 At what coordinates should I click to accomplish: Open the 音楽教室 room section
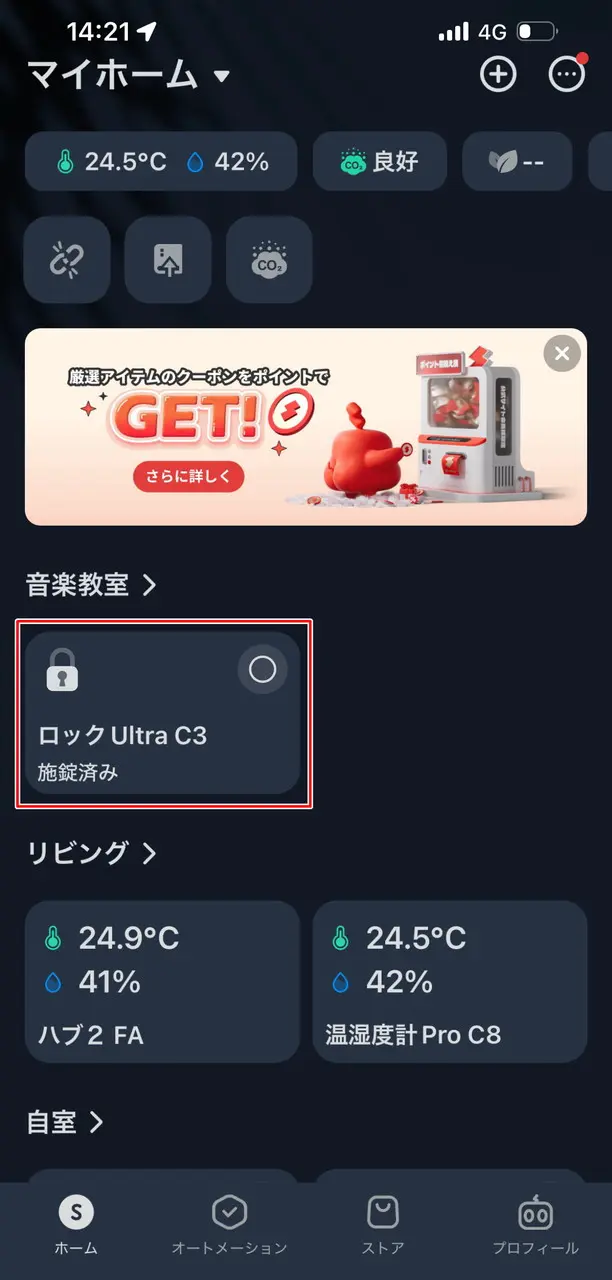[x=91, y=584]
